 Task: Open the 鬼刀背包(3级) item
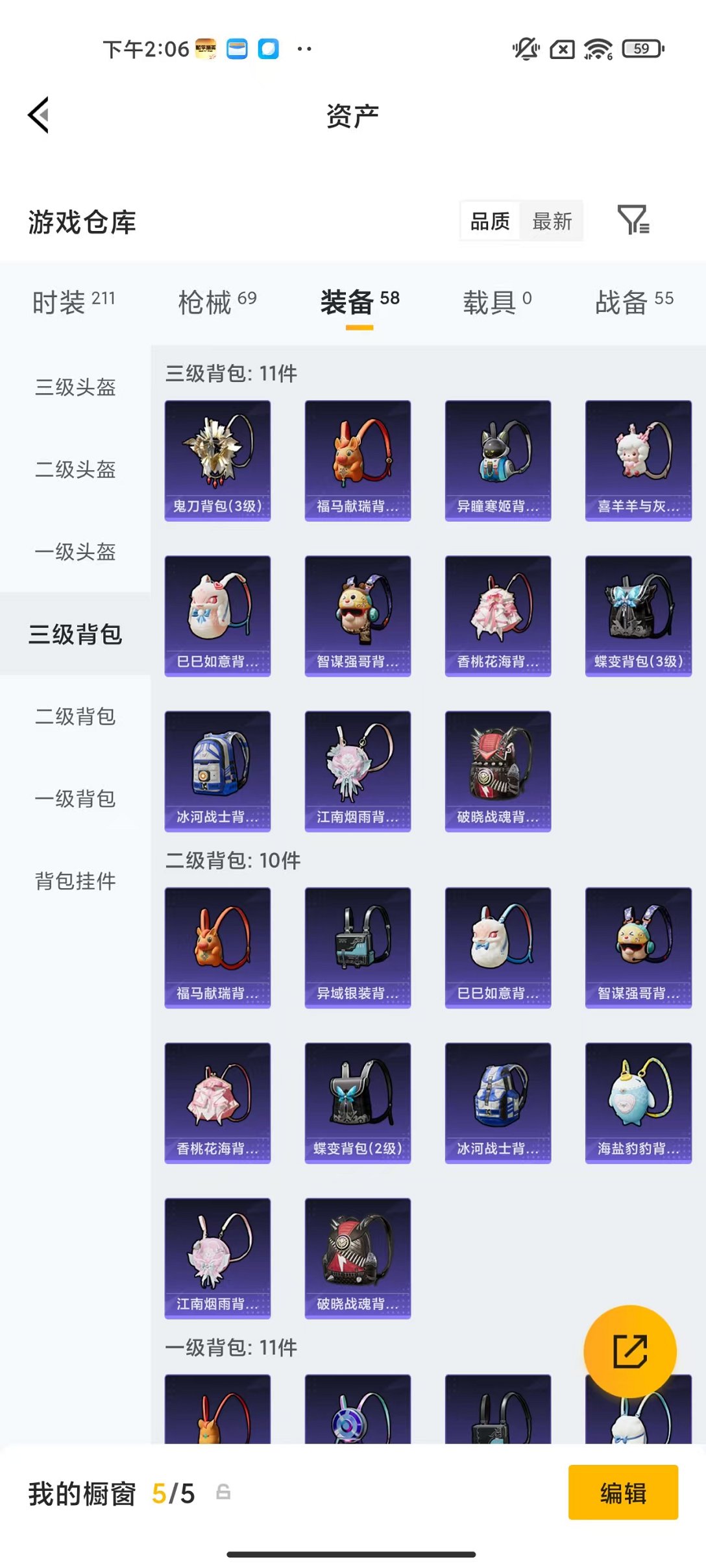(x=217, y=460)
